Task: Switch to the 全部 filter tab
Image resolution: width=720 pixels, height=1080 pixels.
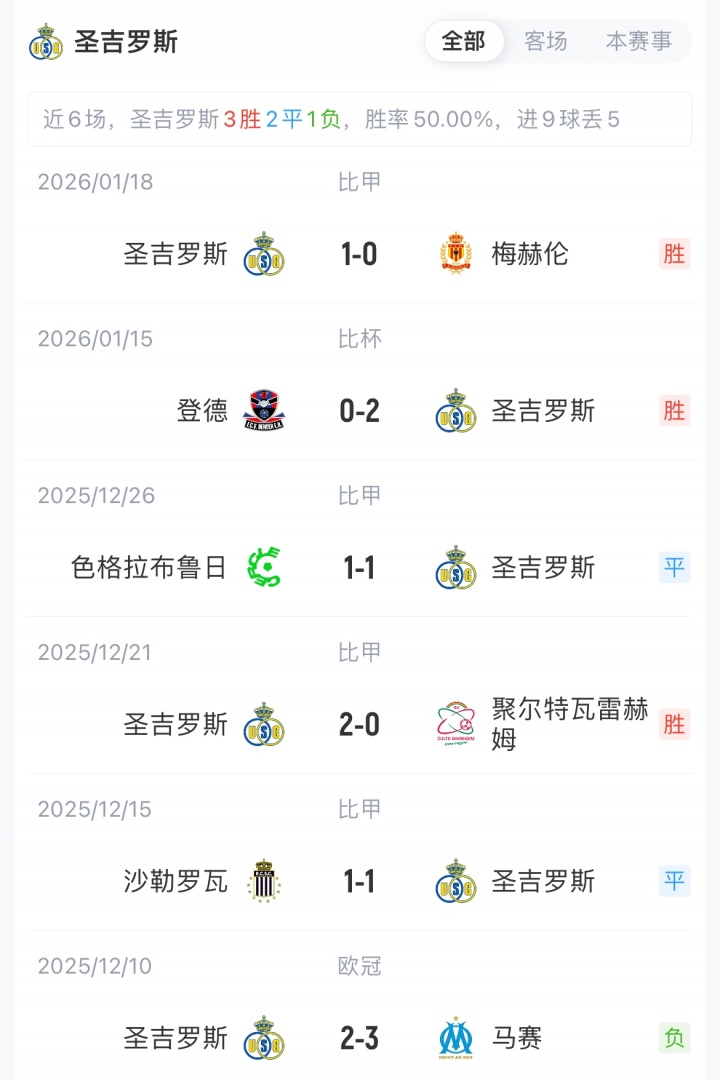Action: tap(463, 41)
